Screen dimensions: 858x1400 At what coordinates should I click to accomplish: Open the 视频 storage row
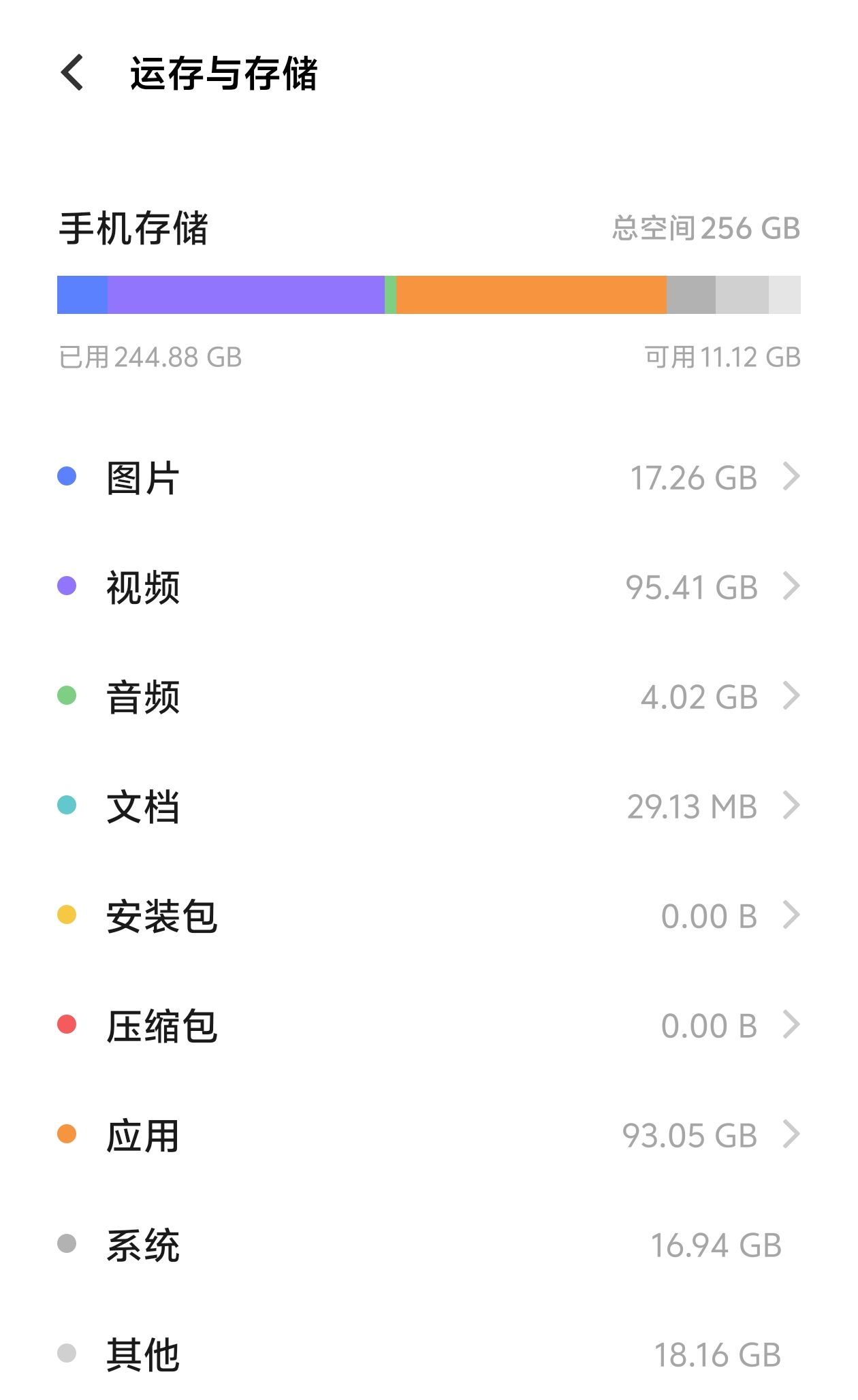click(429, 587)
